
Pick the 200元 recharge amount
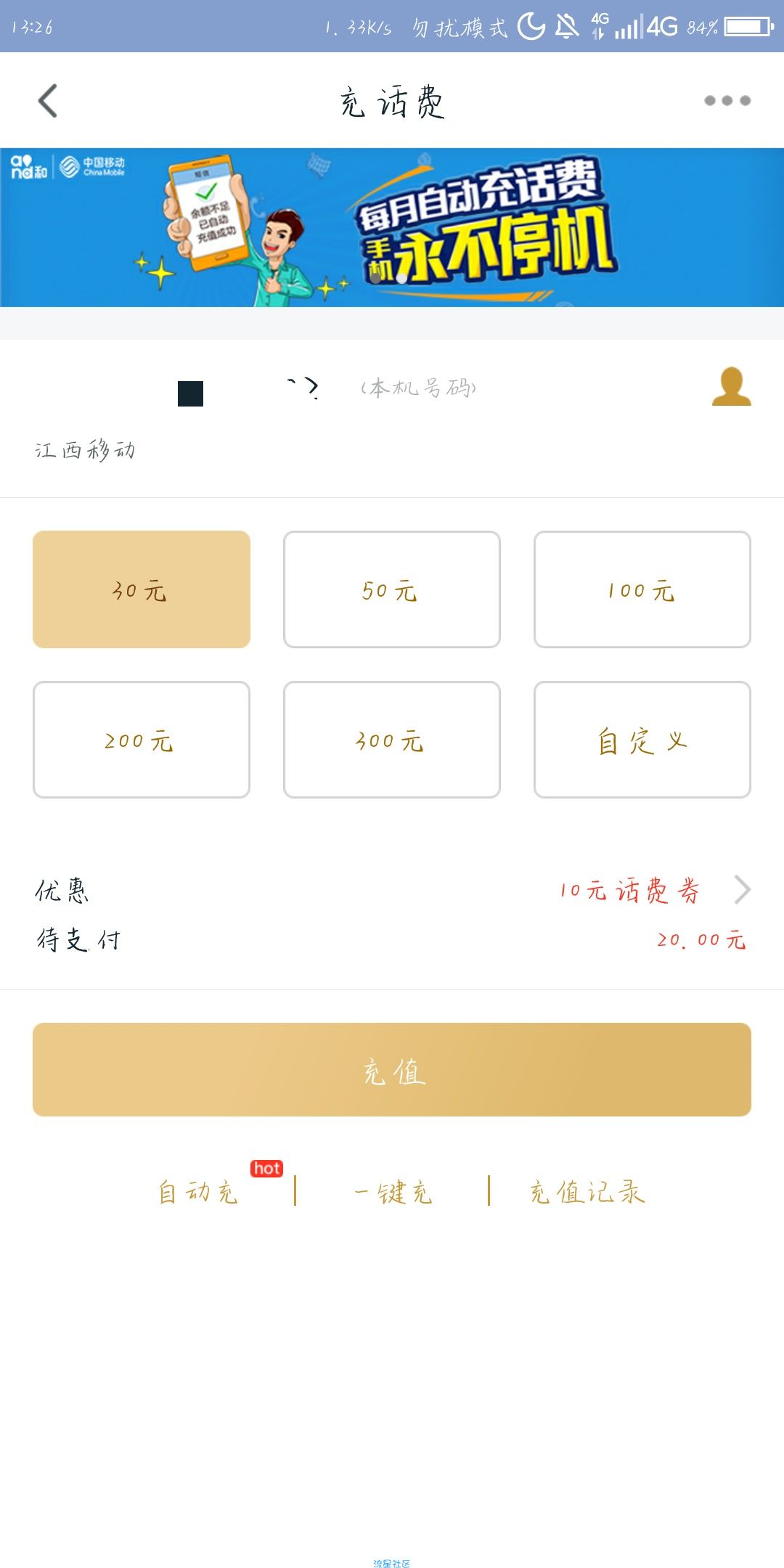tap(142, 740)
